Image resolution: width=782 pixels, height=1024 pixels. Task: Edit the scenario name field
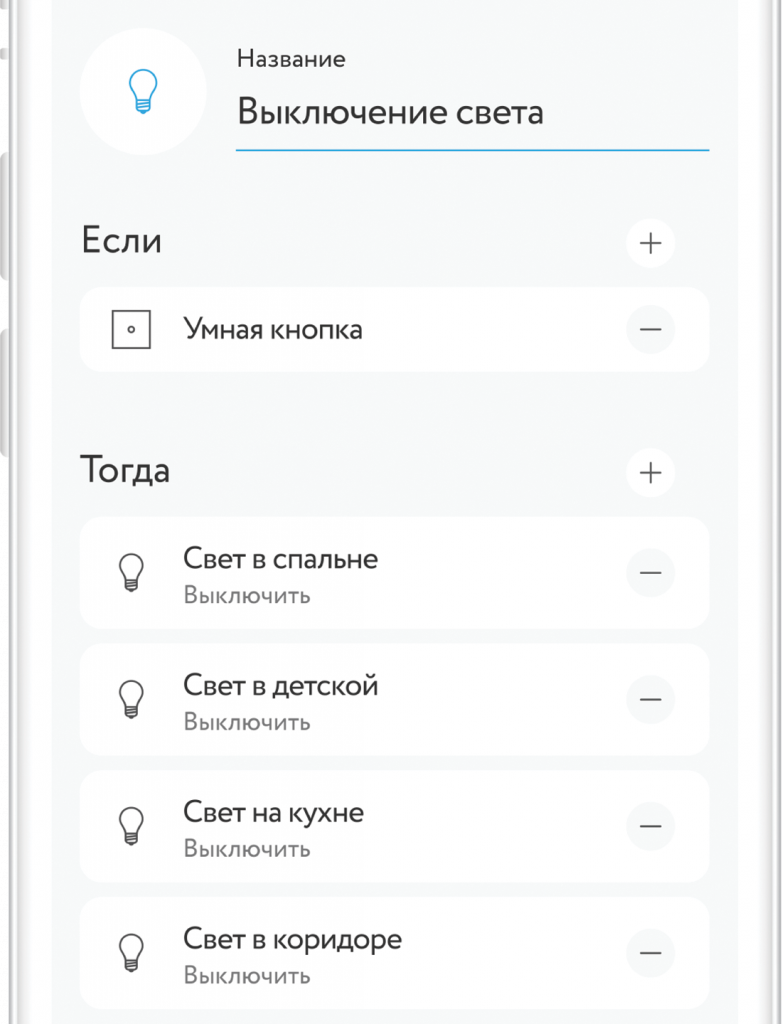[x=470, y=112]
